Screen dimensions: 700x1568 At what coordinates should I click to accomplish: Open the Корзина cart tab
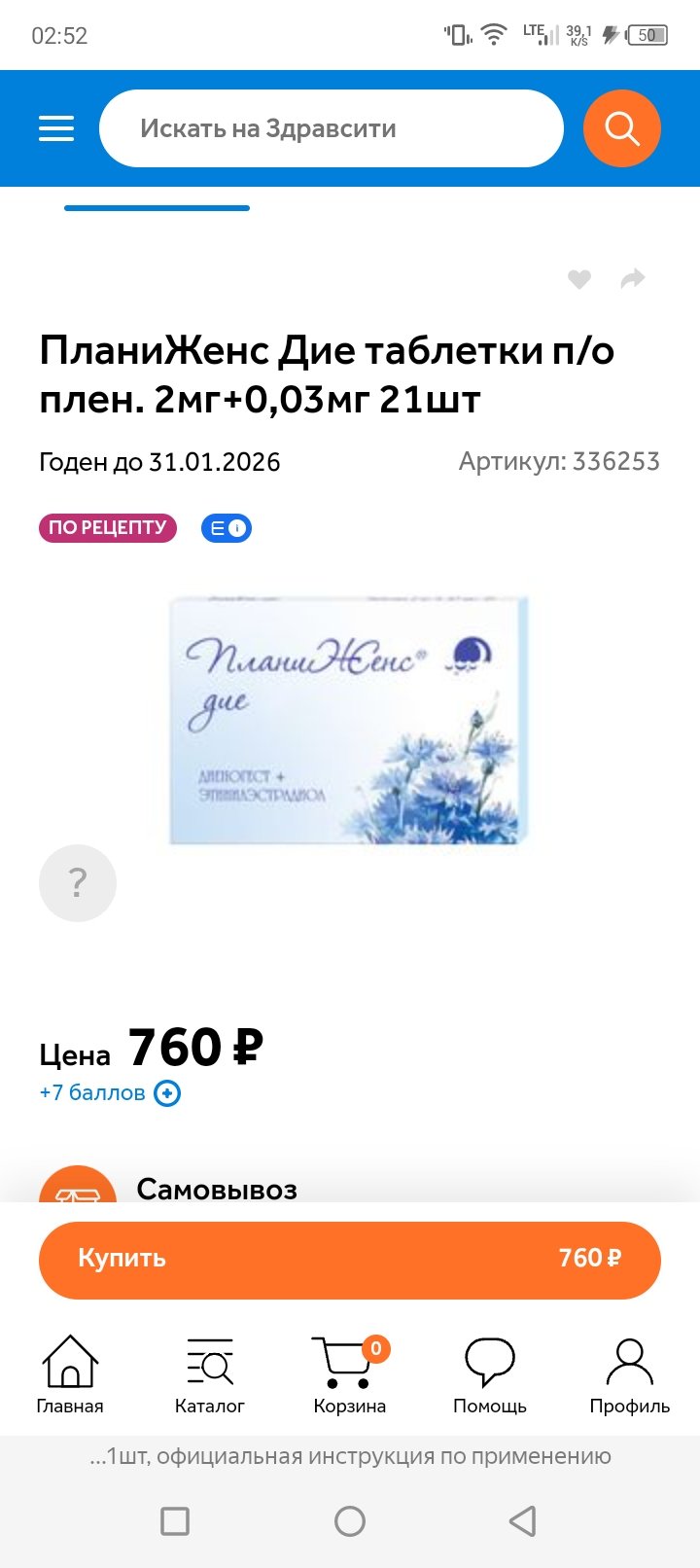click(350, 1376)
